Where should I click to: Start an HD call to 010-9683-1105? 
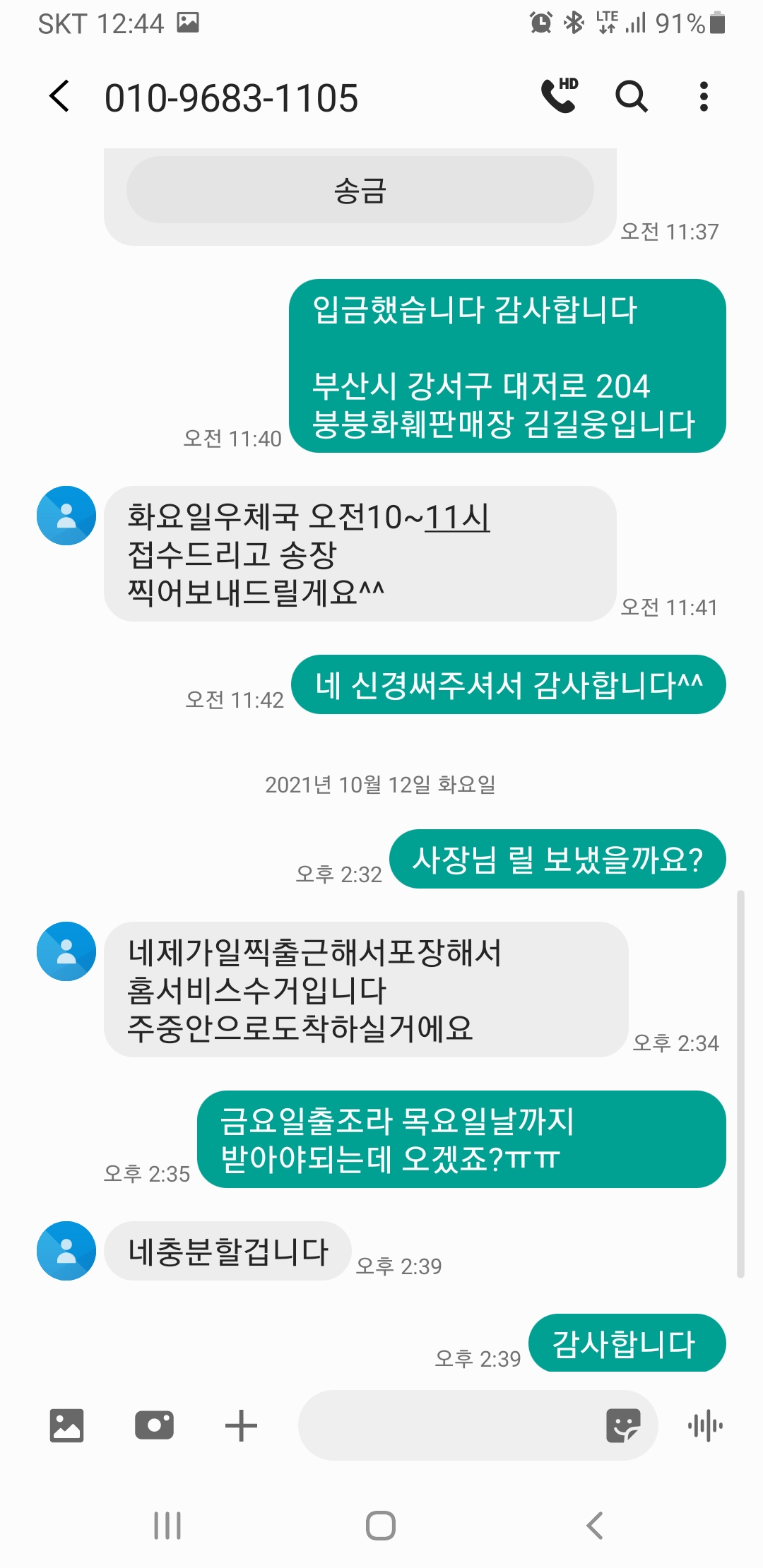[560, 97]
